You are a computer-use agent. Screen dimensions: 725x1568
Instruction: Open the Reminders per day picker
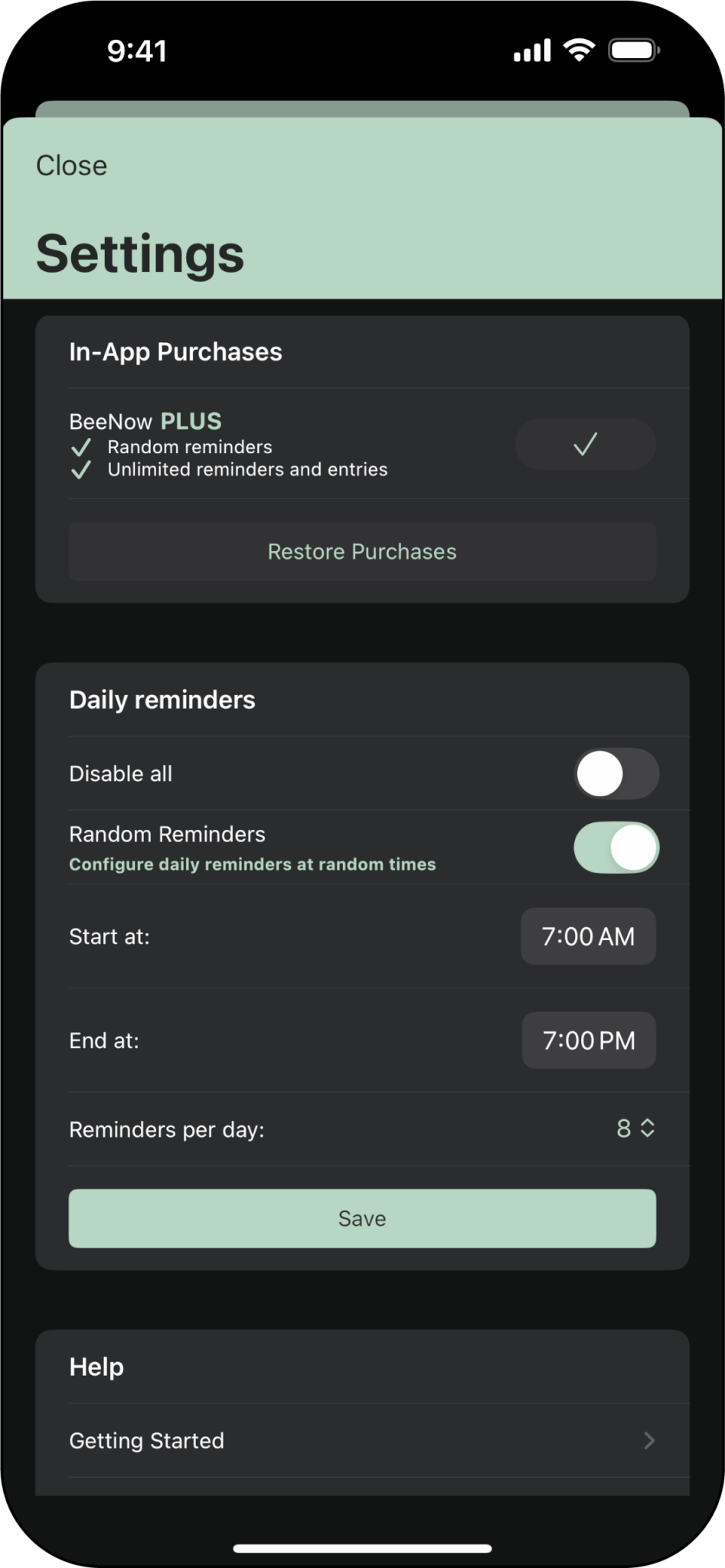coord(635,1129)
